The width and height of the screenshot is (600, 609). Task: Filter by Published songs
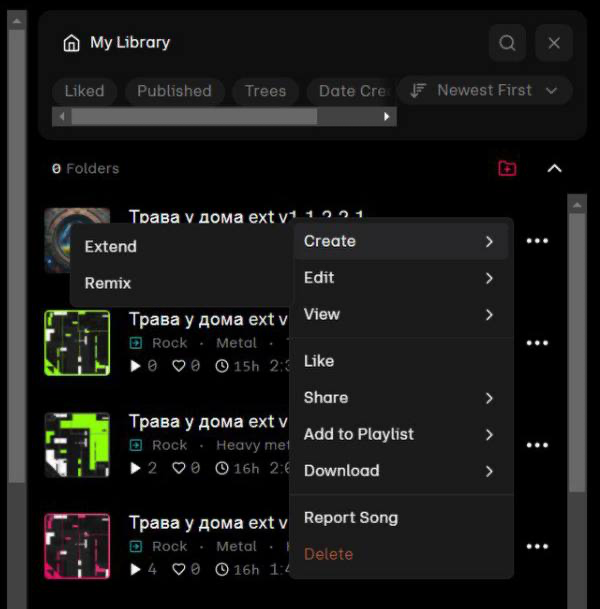[174, 91]
